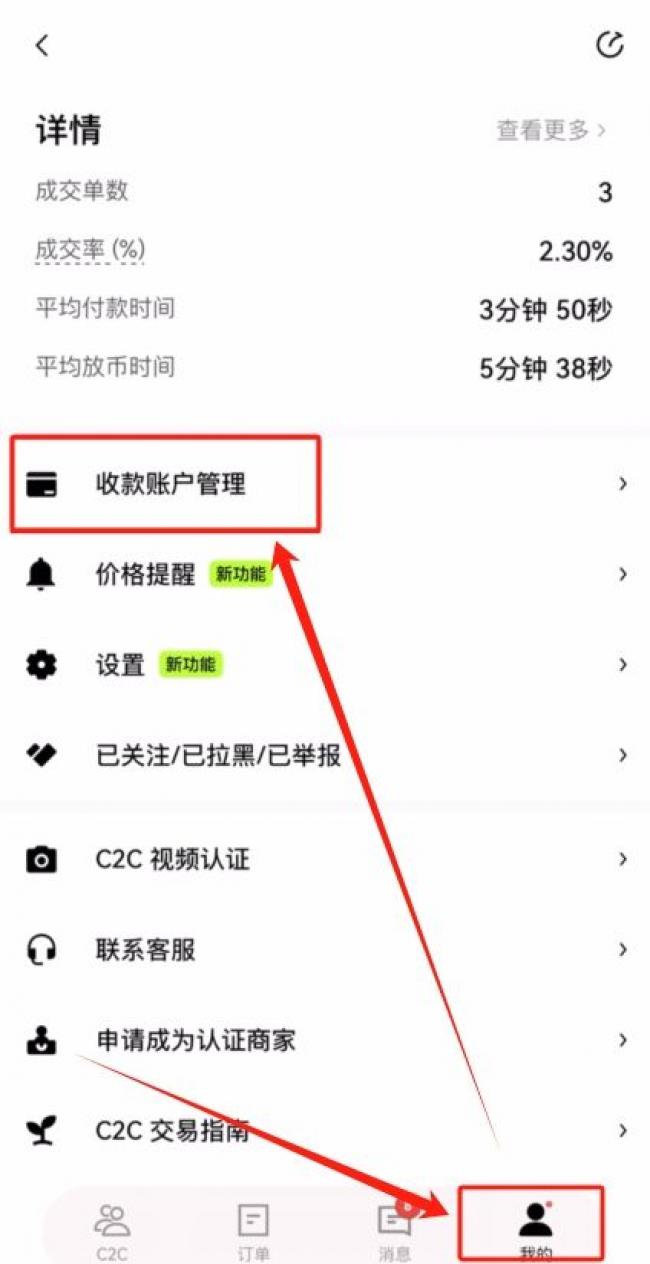Switch to the 消息 tab
This screenshot has width=650, height=1264.
[395, 1231]
